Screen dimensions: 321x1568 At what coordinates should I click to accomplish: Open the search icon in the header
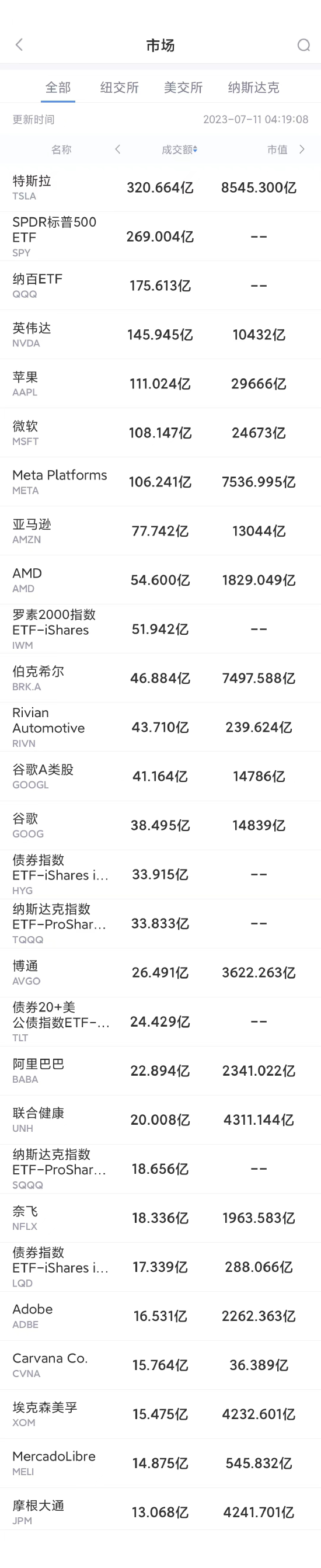tap(303, 45)
